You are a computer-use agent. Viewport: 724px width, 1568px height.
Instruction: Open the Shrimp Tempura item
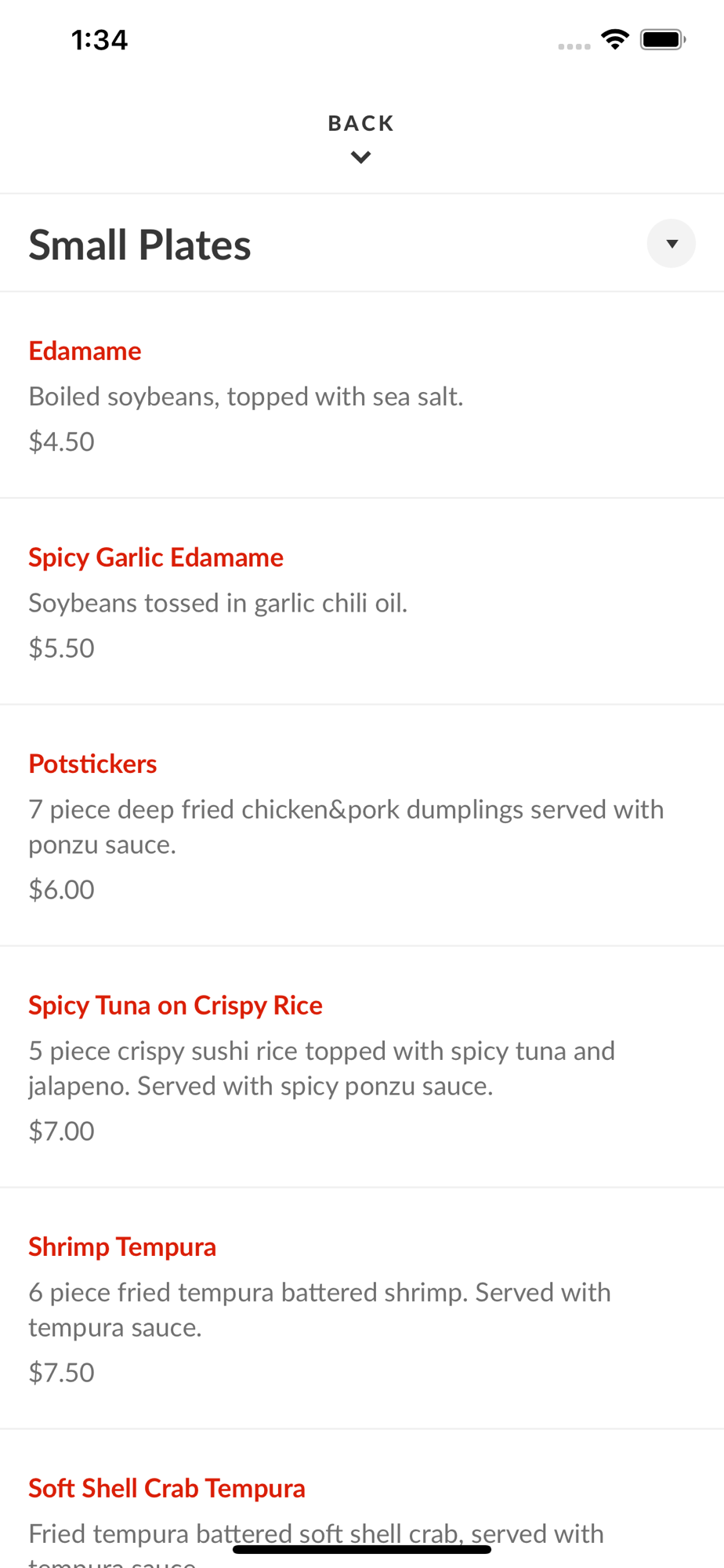(x=362, y=1308)
